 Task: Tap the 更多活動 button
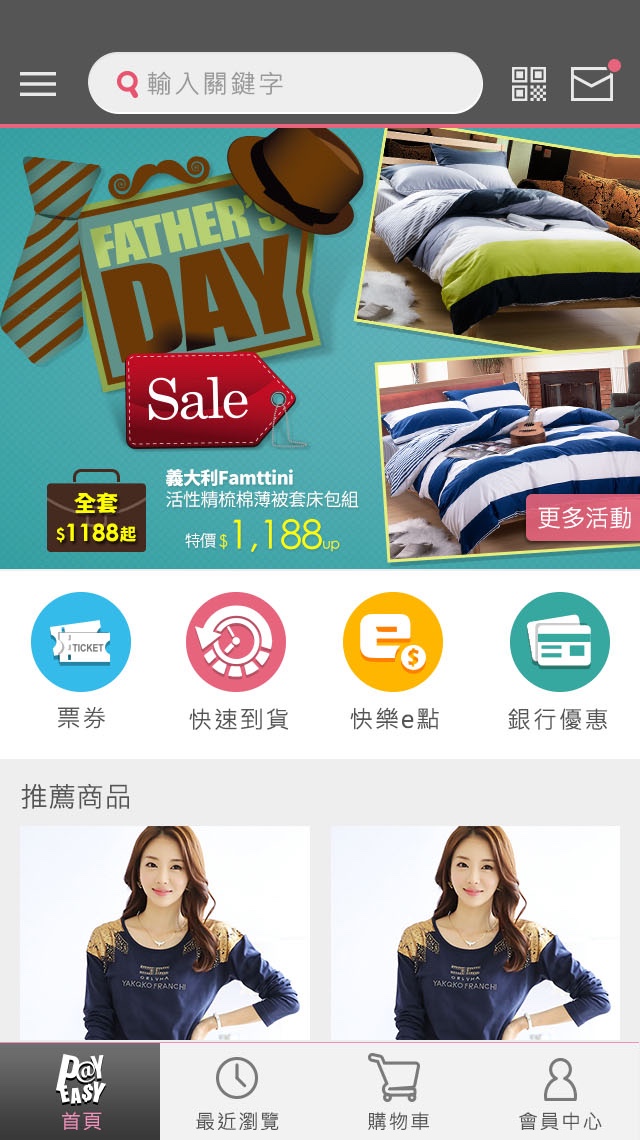584,518
